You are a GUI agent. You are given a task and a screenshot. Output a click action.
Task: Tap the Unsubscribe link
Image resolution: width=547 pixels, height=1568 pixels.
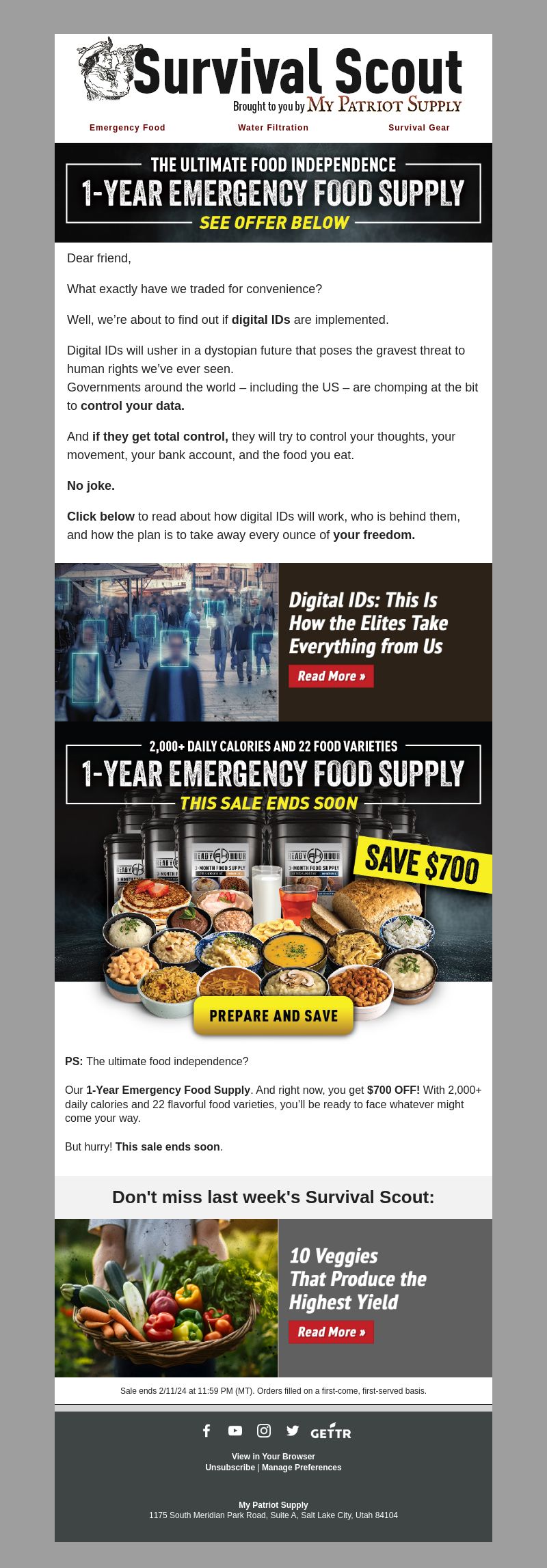coord(230,1468)
